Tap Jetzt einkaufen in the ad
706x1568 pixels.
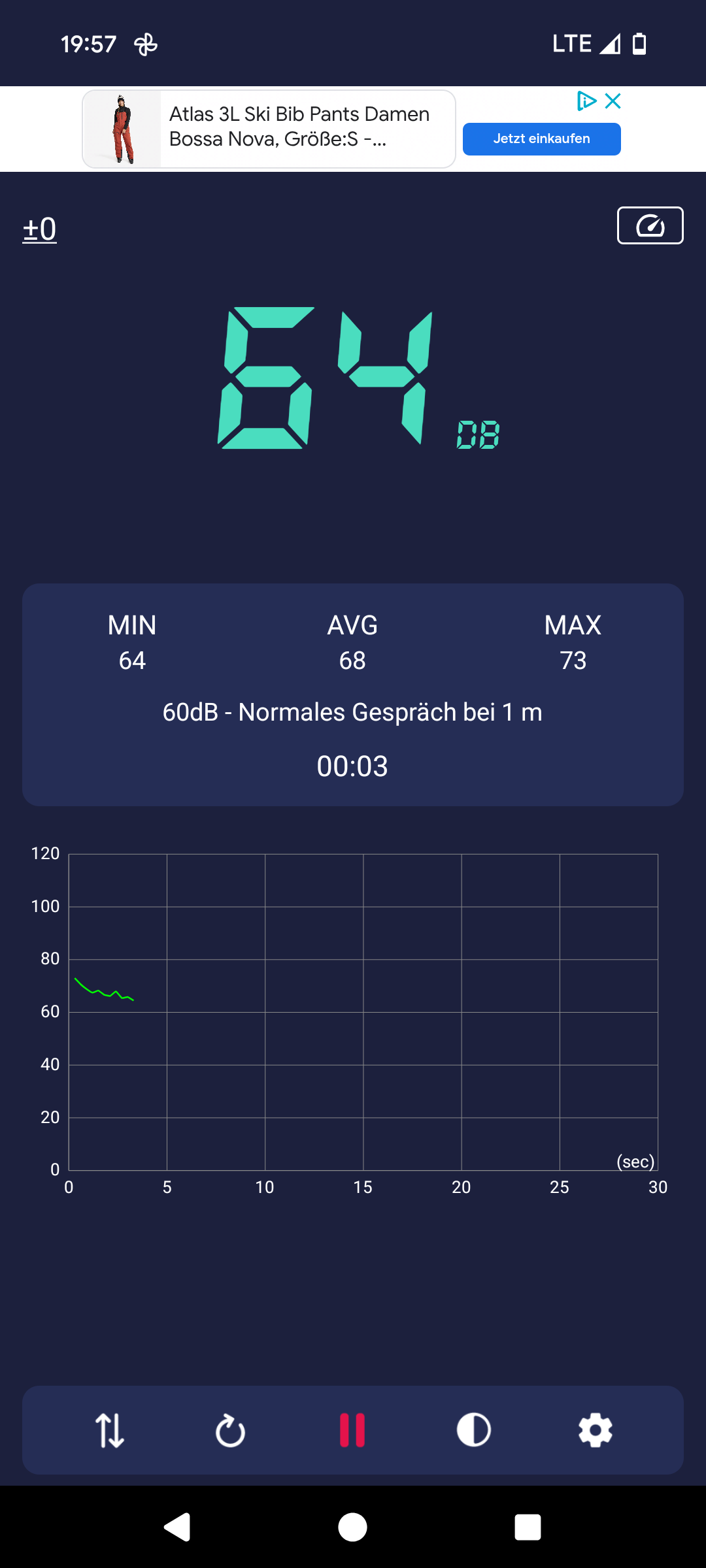click(x=541, y=139)
